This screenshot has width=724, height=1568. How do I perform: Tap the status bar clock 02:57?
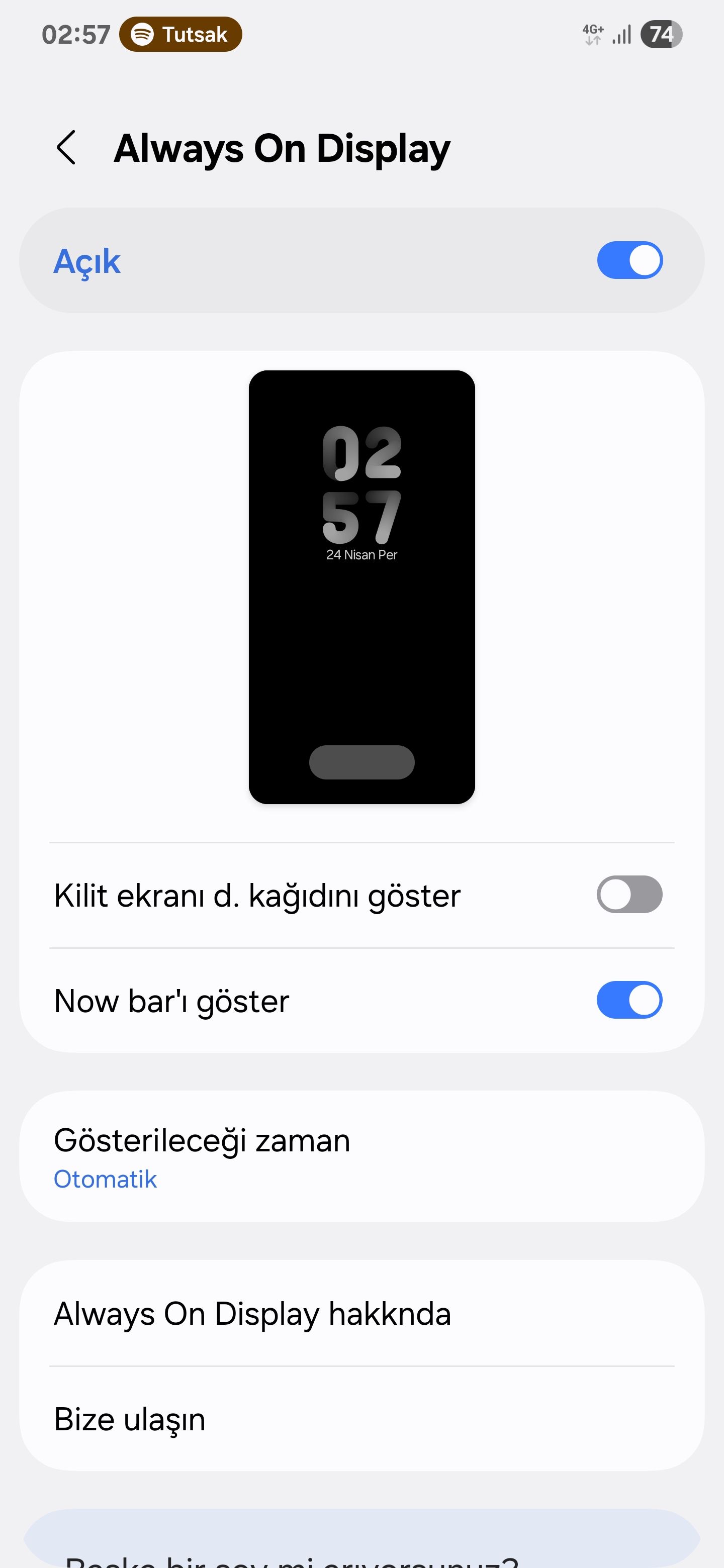tap(75, 35)
